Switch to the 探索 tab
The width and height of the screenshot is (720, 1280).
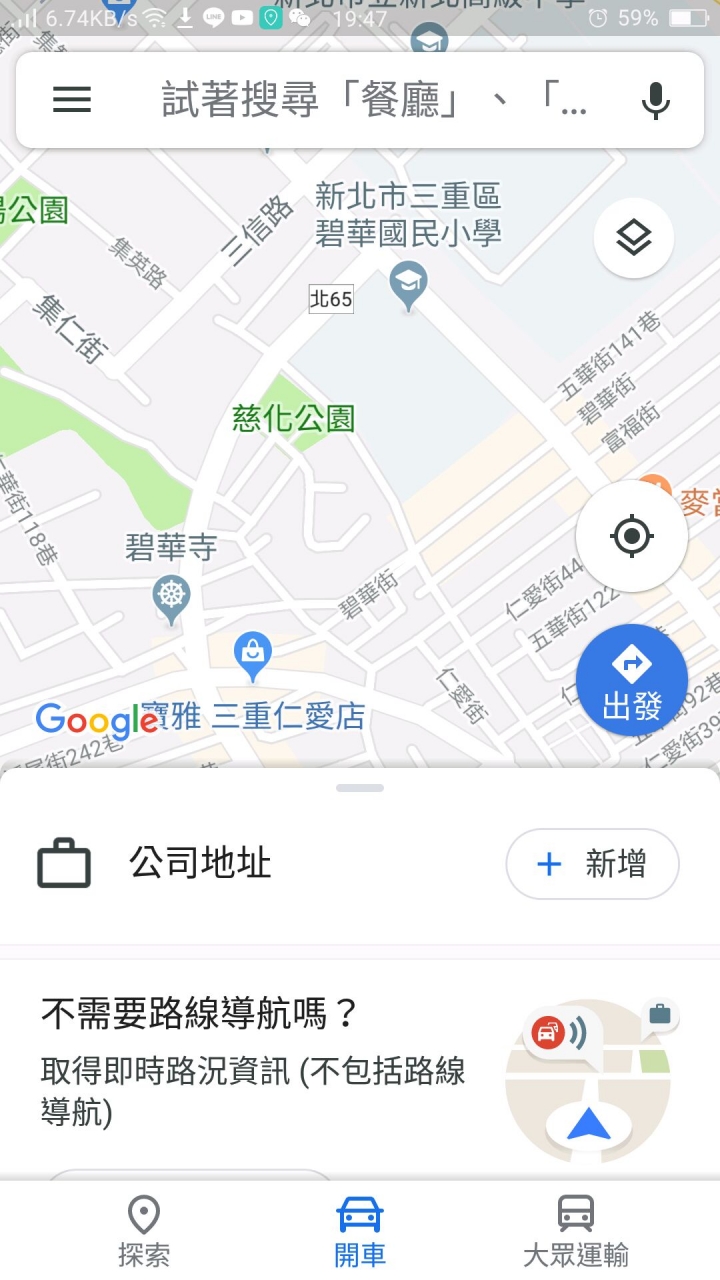click(144, 1231)
